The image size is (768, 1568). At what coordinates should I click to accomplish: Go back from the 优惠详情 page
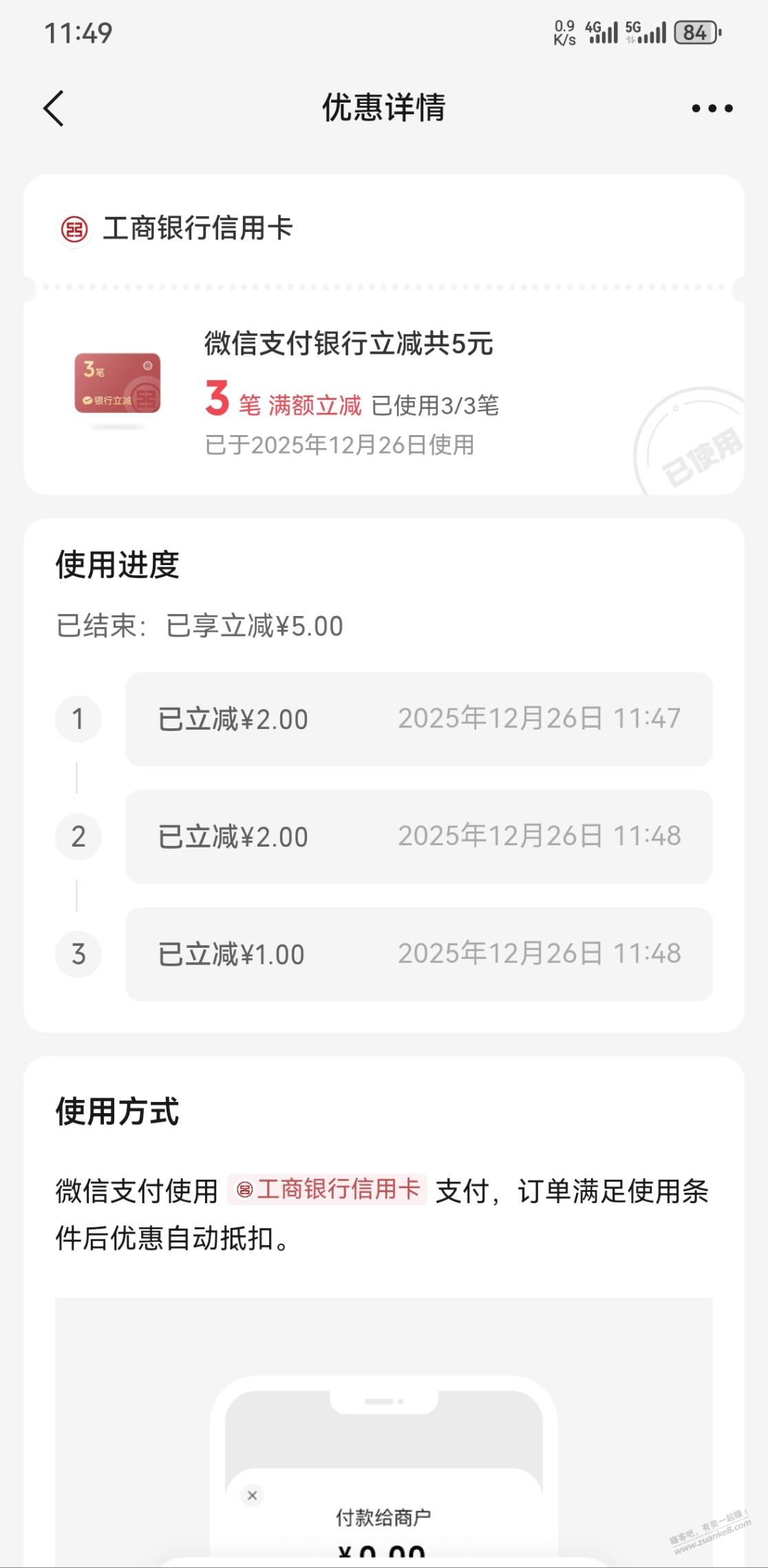pyautogui.click(x=54, y=109)
